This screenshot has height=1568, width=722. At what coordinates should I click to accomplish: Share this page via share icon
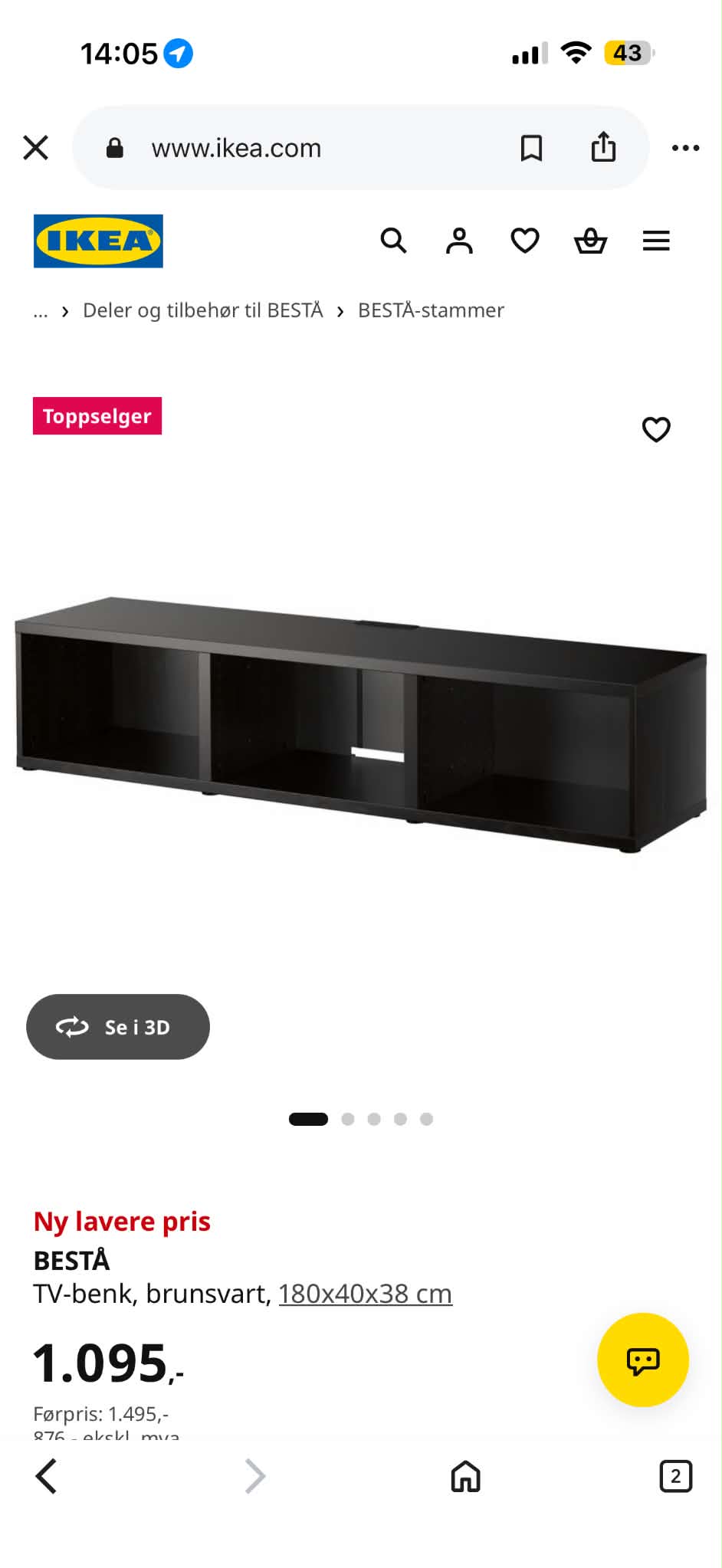(603, 147)
